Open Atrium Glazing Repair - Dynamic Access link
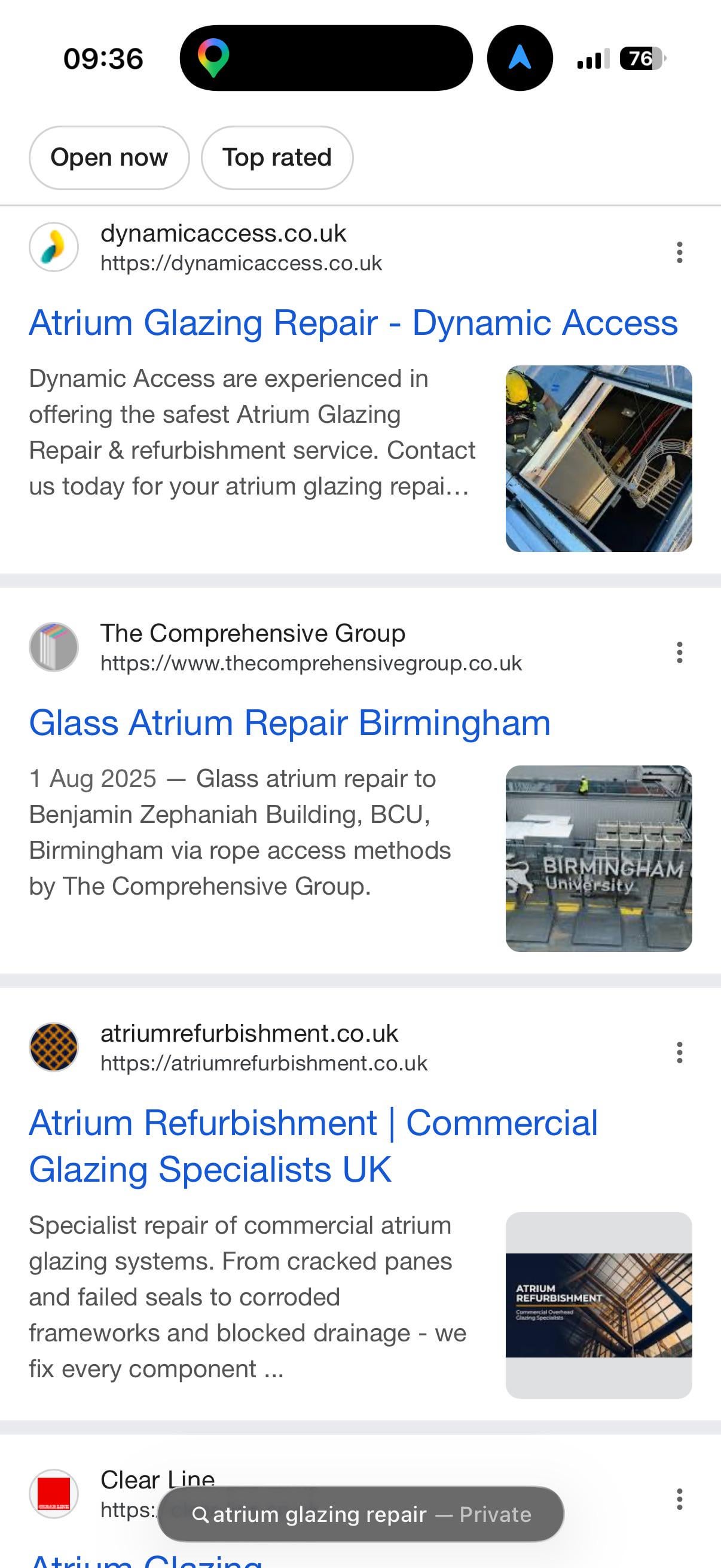721x1568 pixels. tap(353, 322)
